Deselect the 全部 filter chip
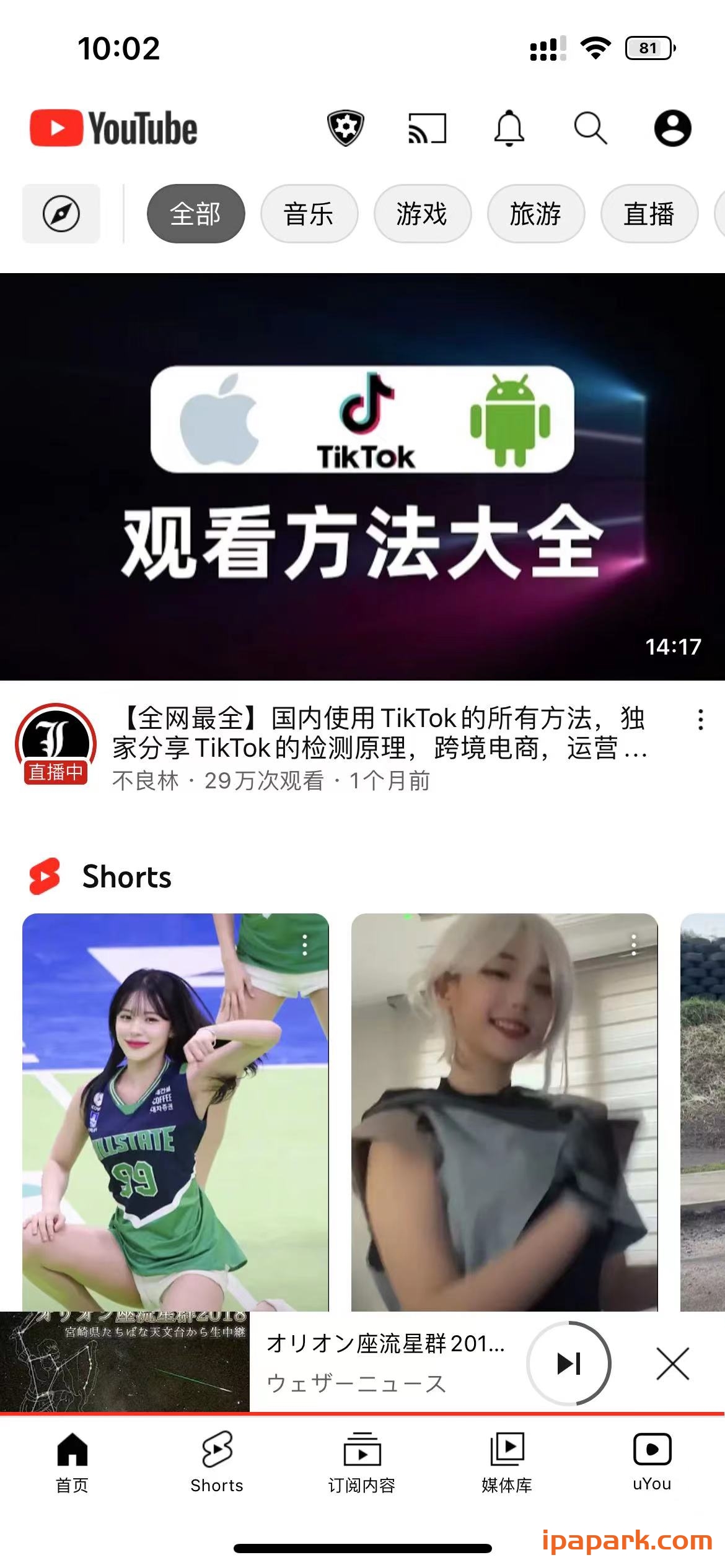This screenshot has height=1568, width=725. point(195,213)
